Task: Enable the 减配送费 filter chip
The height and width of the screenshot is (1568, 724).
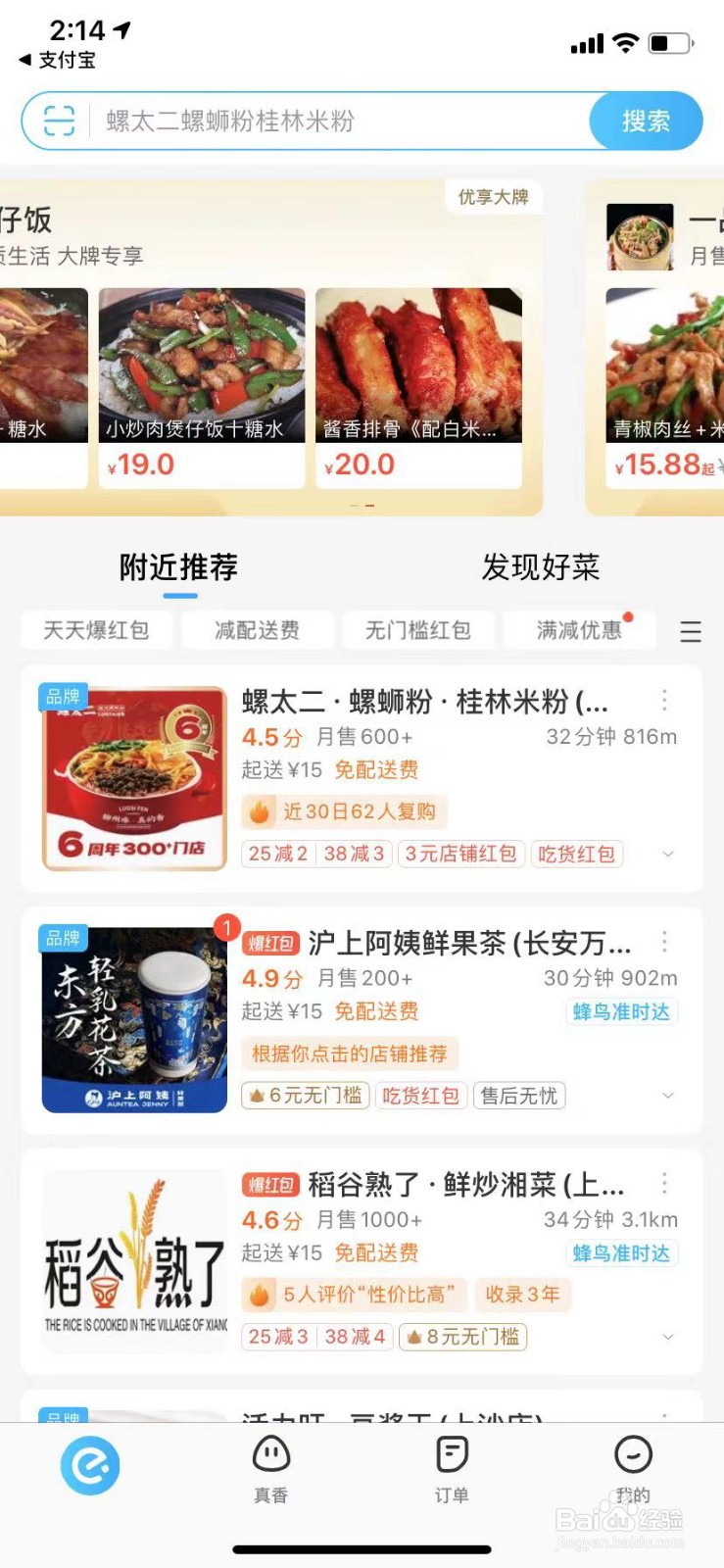Action: click(257, 630)
